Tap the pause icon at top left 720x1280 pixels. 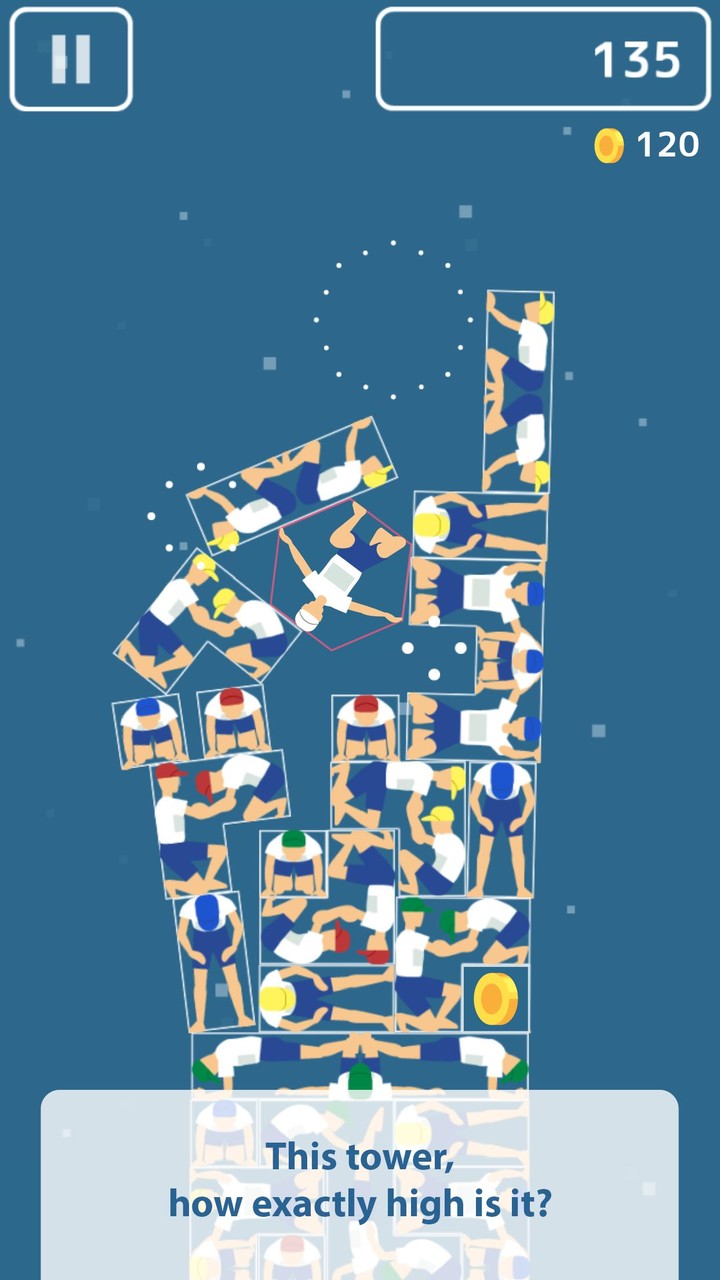coord(69,58)
